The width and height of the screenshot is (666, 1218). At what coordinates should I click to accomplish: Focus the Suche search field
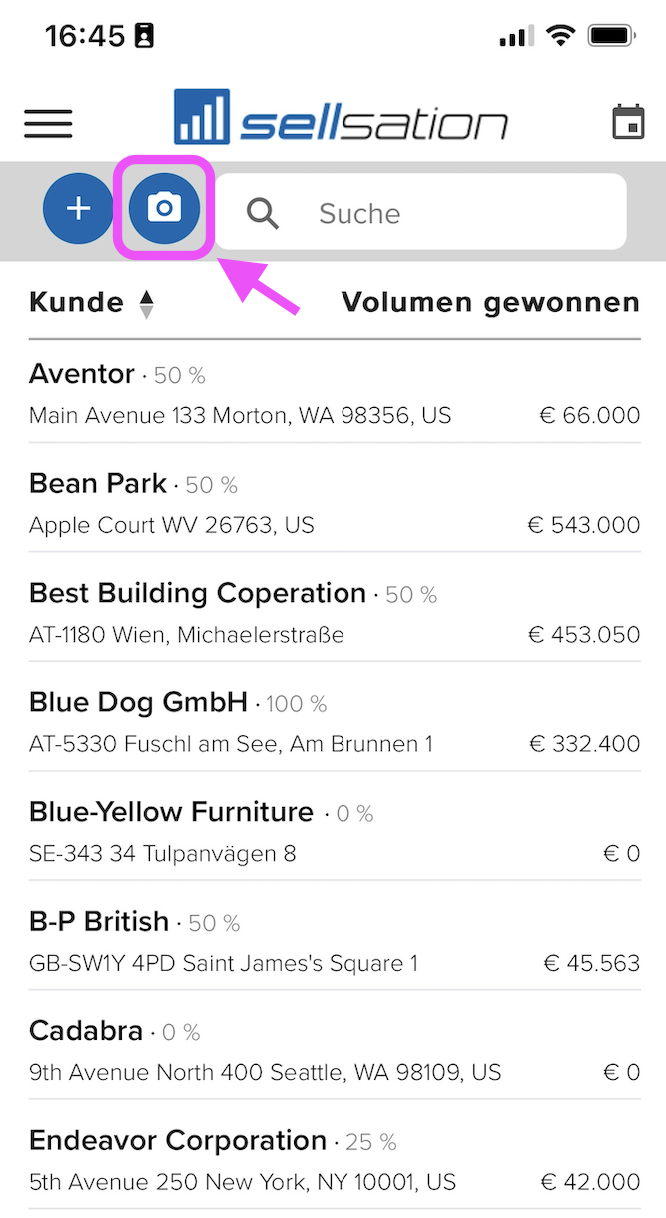click(421, 212)
